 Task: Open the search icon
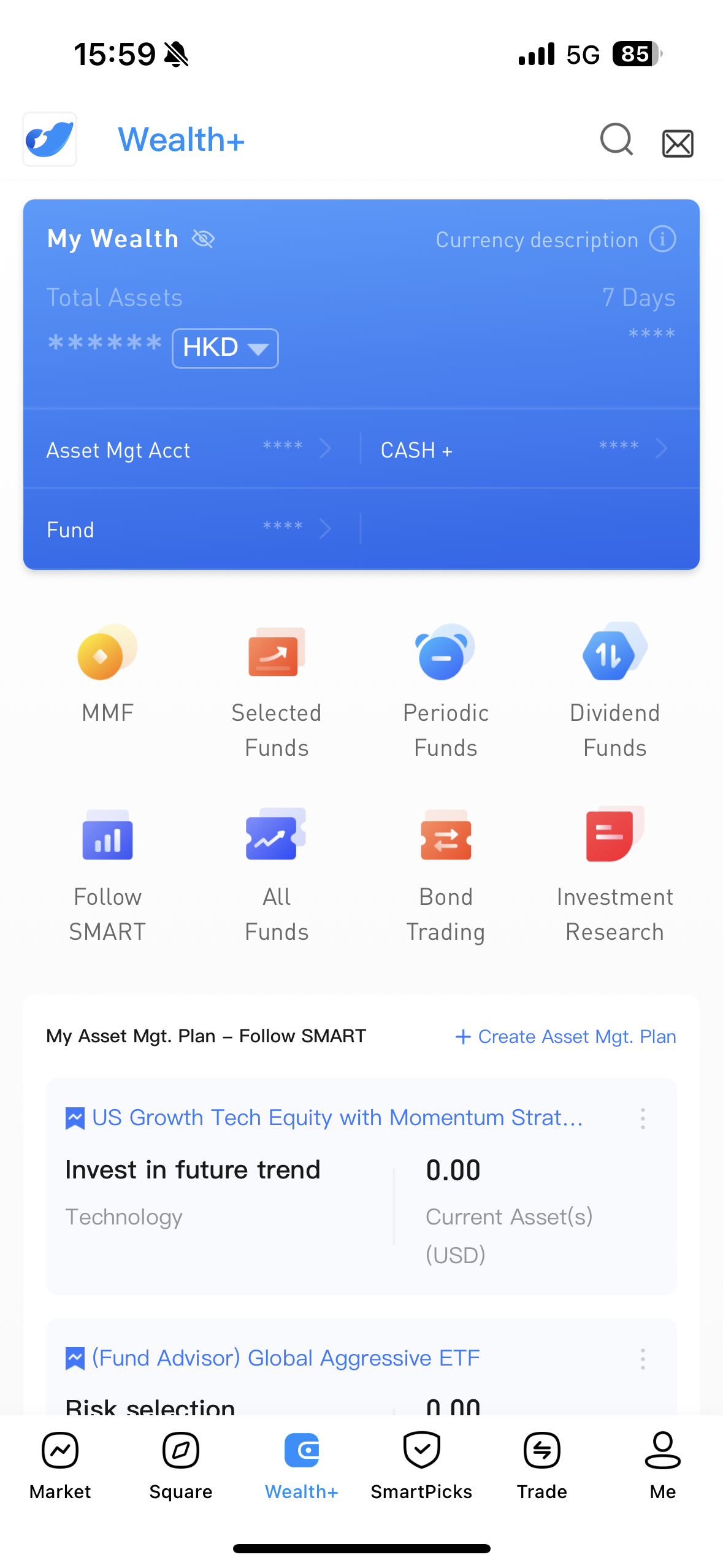616,140
